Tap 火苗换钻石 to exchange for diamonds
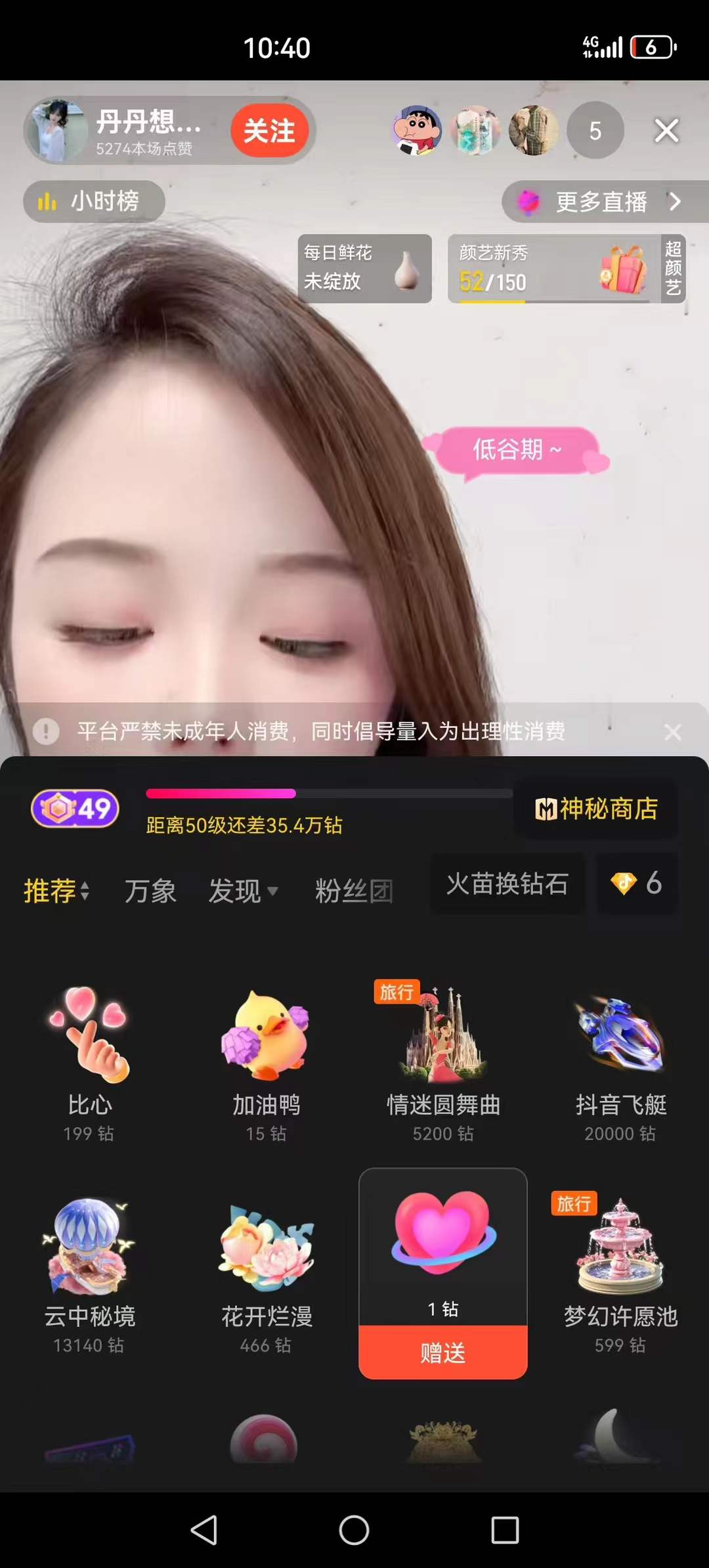The width and height of the screenshot is (709, 1568). 507,884
